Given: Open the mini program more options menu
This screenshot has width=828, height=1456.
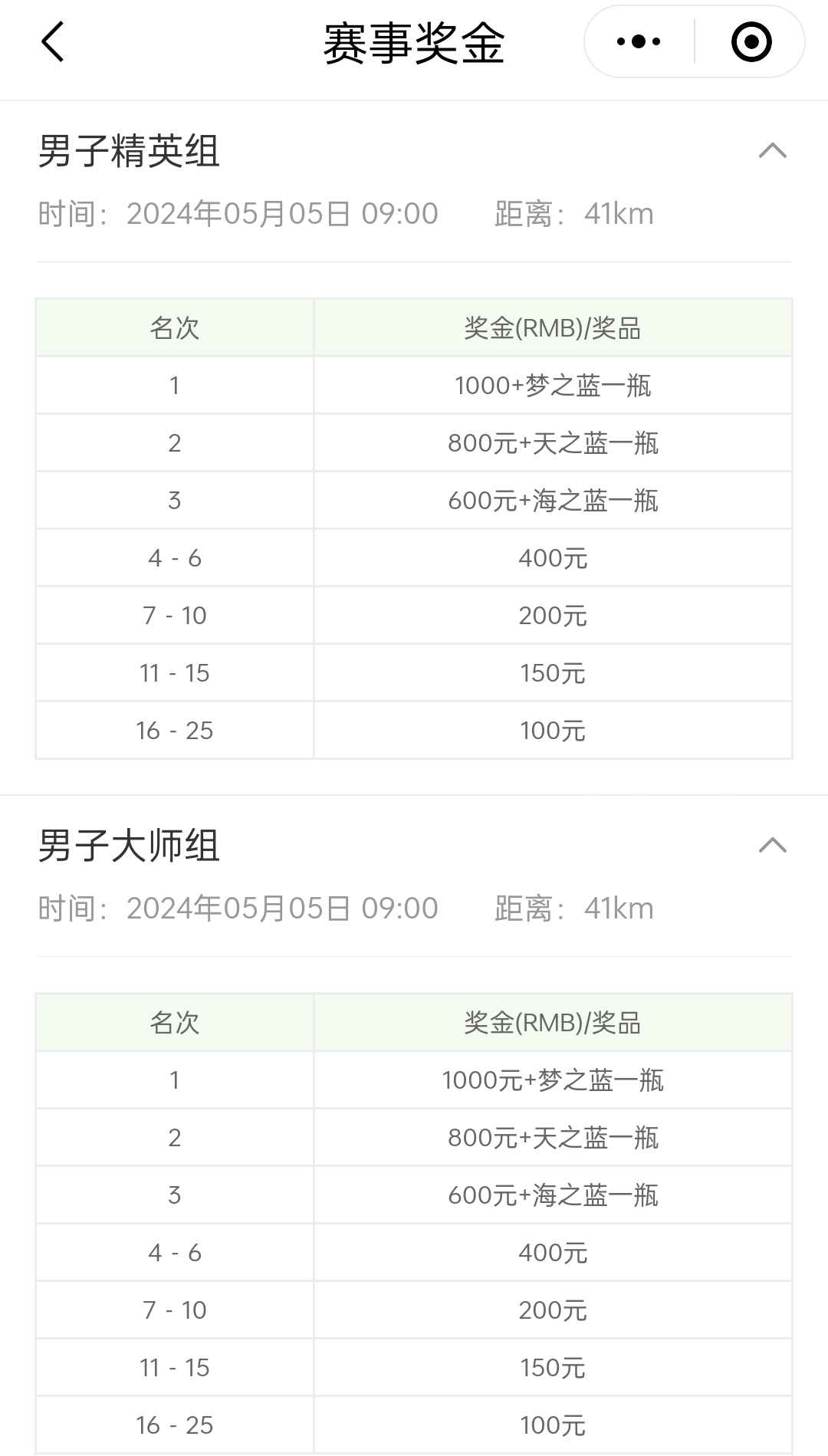Looking at the screenshot, I should click(639, 41).
